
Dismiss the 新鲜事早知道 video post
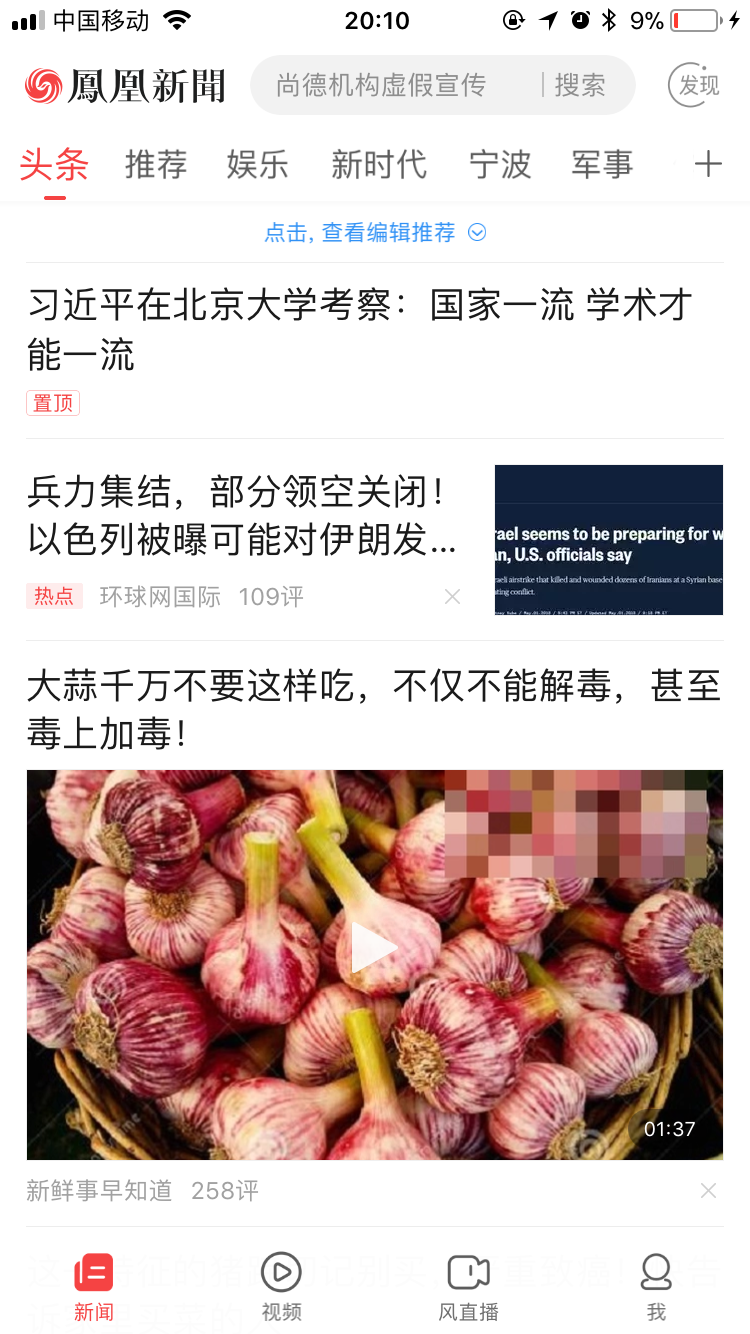(708, 1191)
